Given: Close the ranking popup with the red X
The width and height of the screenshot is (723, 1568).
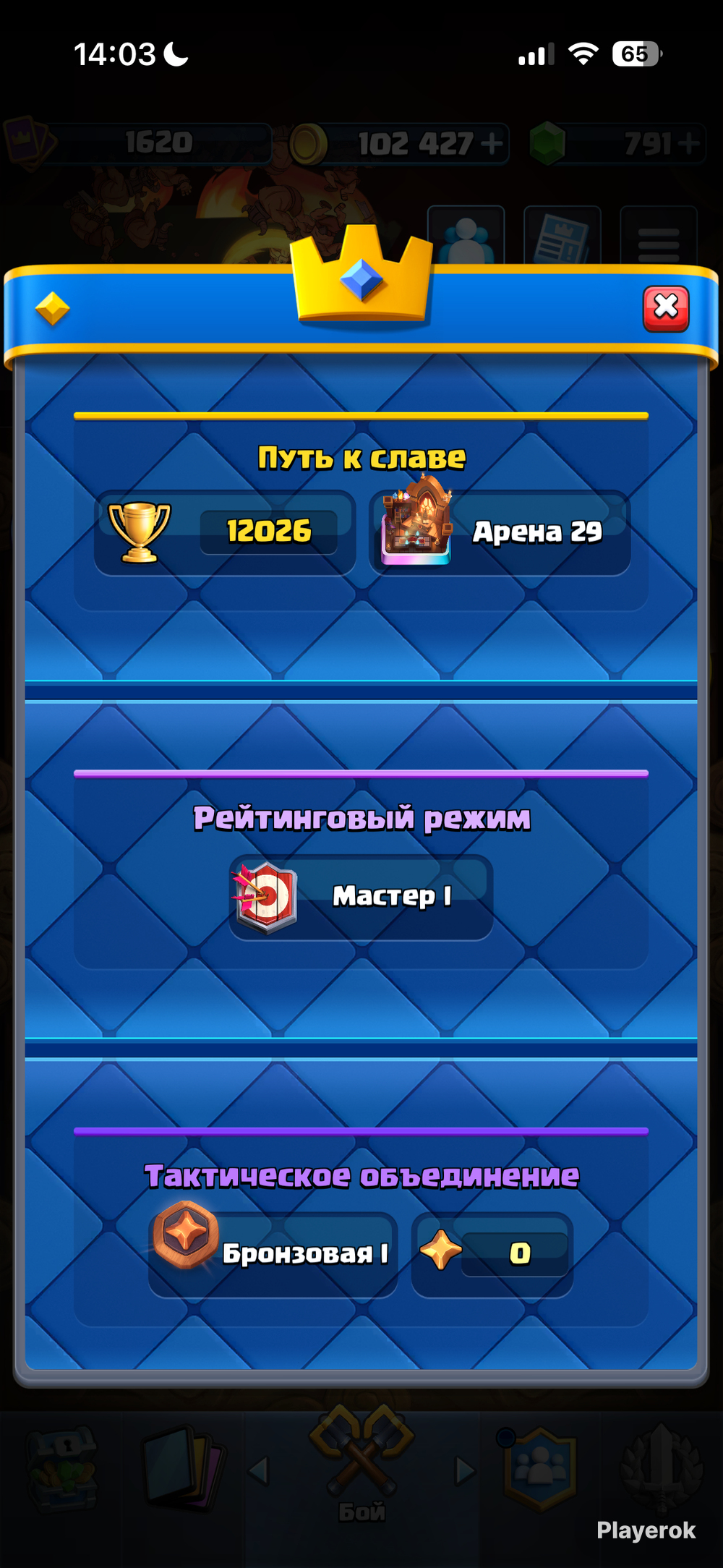Looking at the screenshot, I should [x=666, y=309].
